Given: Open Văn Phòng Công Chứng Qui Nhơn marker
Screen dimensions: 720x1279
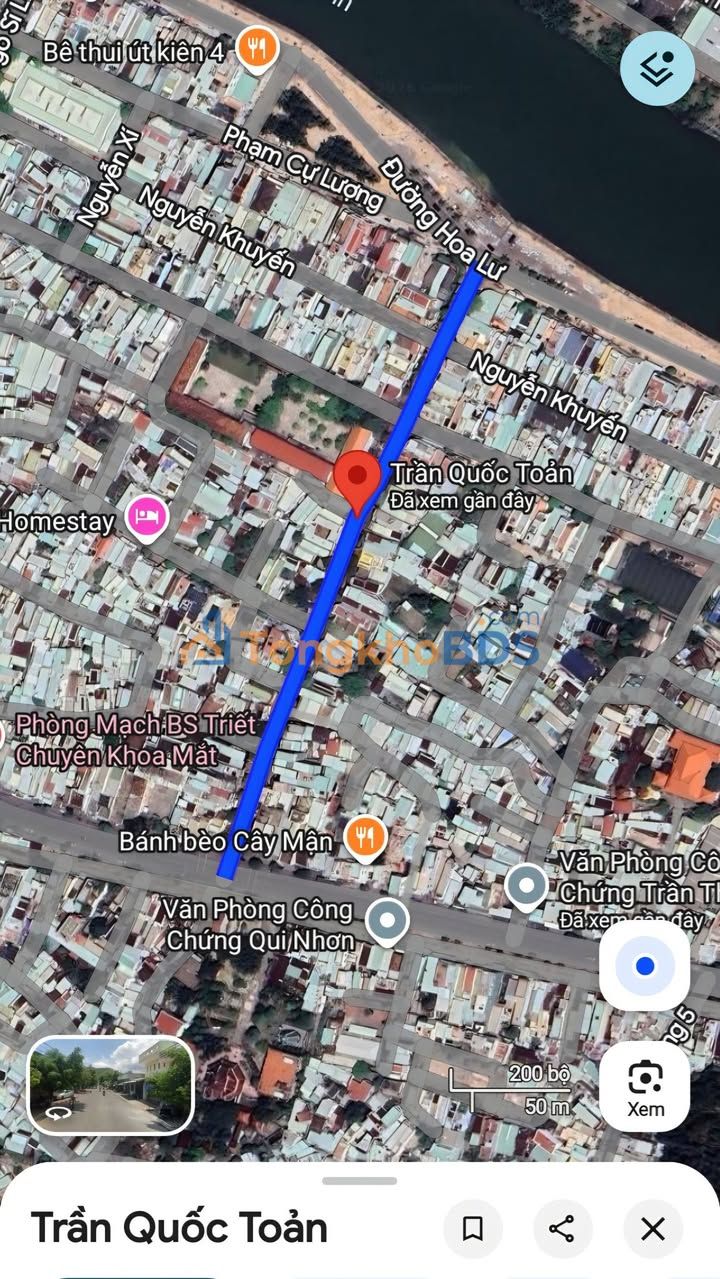Looking at the screenshot, I should coord(386,920).
